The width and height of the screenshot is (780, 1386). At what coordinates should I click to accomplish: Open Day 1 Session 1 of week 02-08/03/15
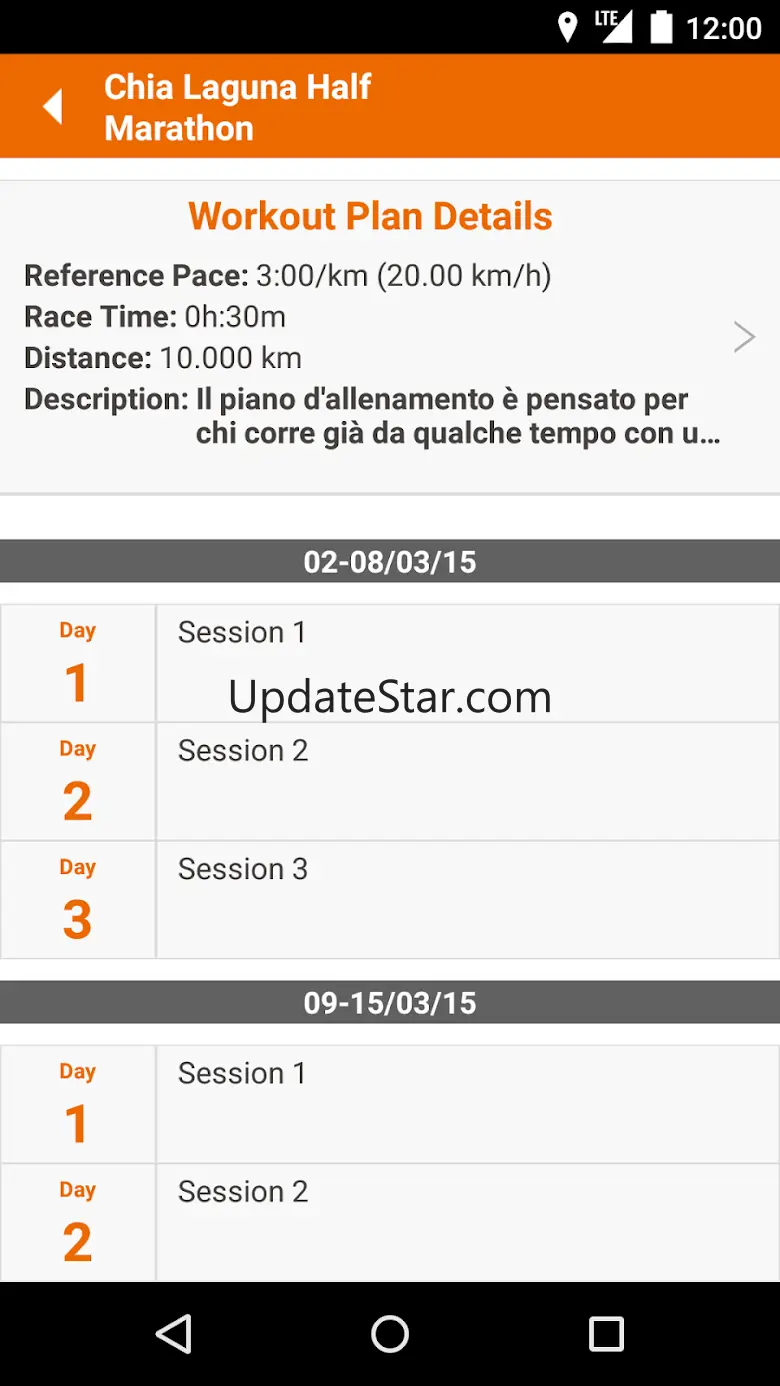[467, 663]
